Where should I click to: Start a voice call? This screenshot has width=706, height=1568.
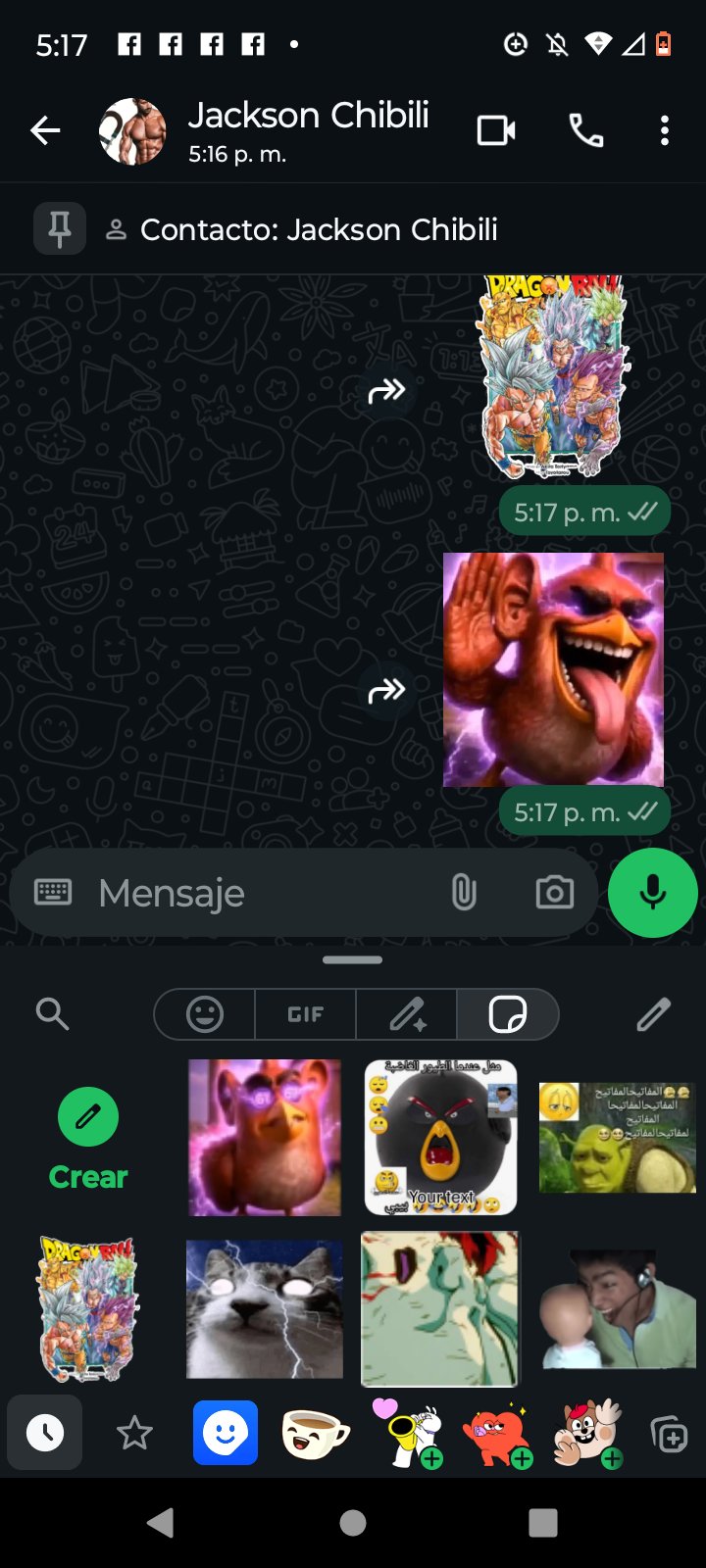(586, 129)
